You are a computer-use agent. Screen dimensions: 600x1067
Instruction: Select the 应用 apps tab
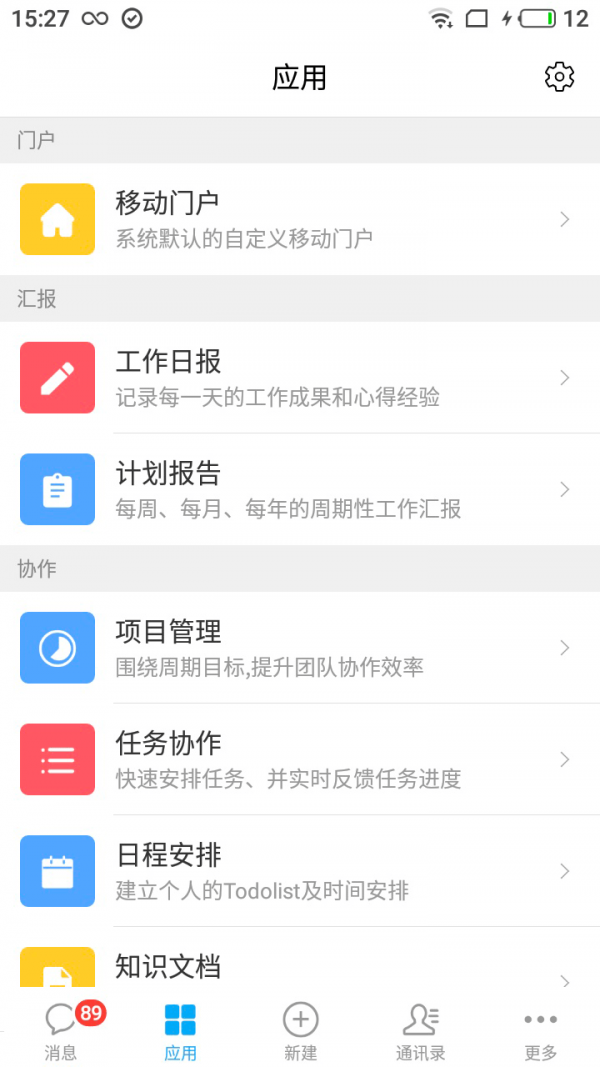[181, 1030]
